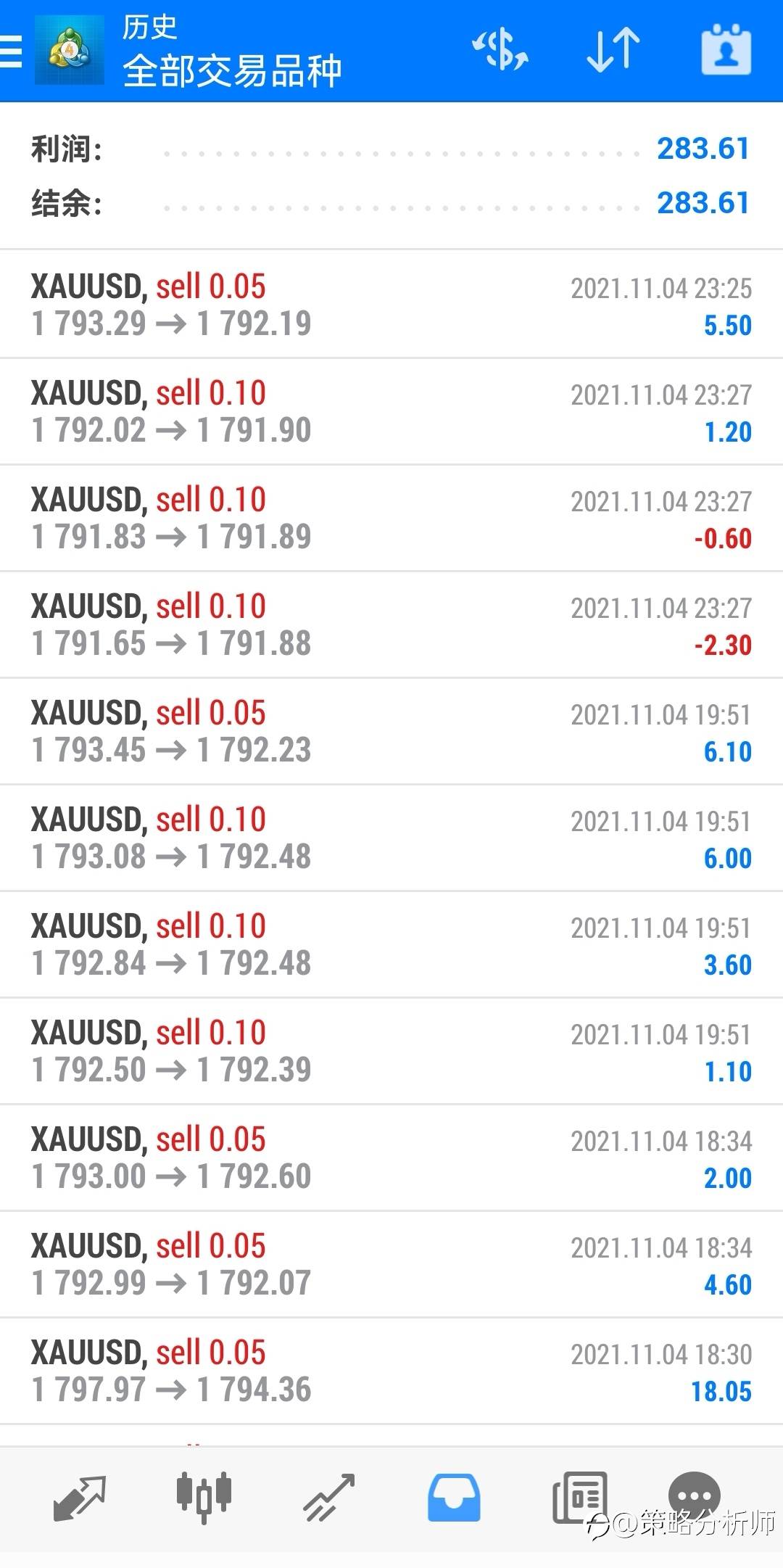Select the trade with profit 1.20
783x1568 pixels.
pyautogui.click(x=391, y=411)
